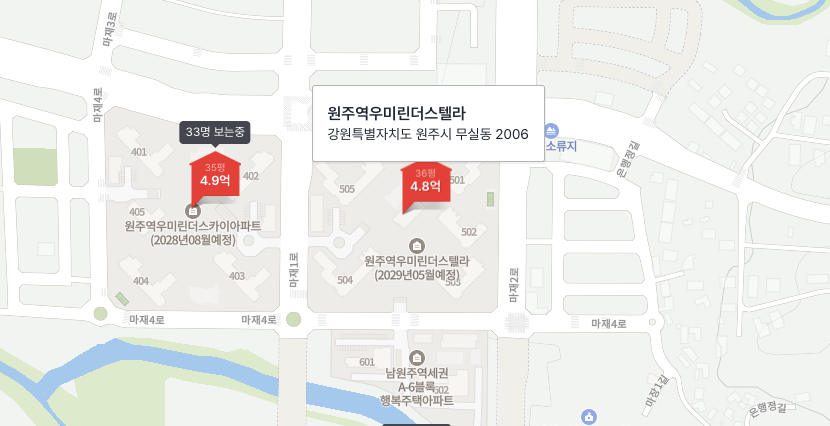Tap the 남원주역세권 A-6블록 행복주택아파트 icon
The width and height of the screenshot is (830, 426).
[418, 358]
